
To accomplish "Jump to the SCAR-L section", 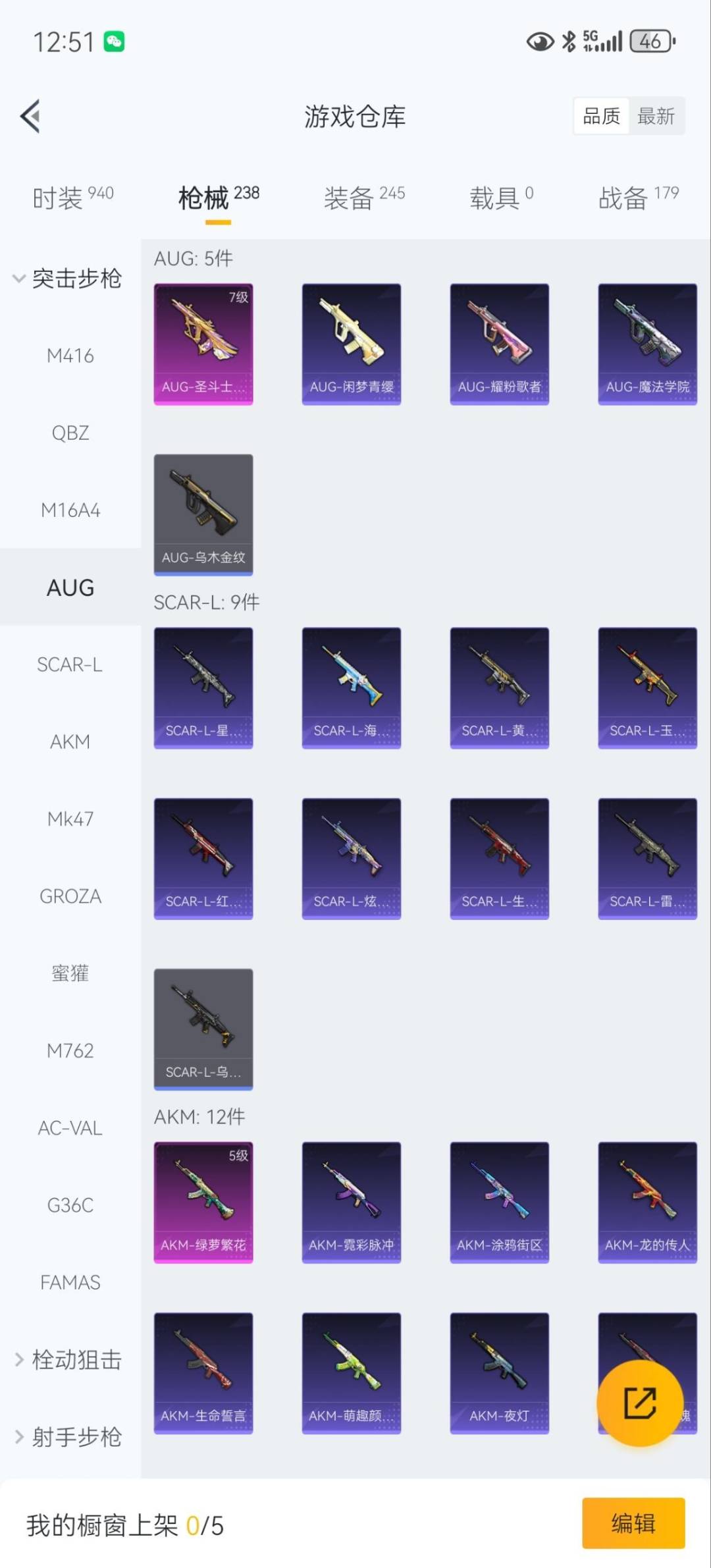I will point(70,664).
